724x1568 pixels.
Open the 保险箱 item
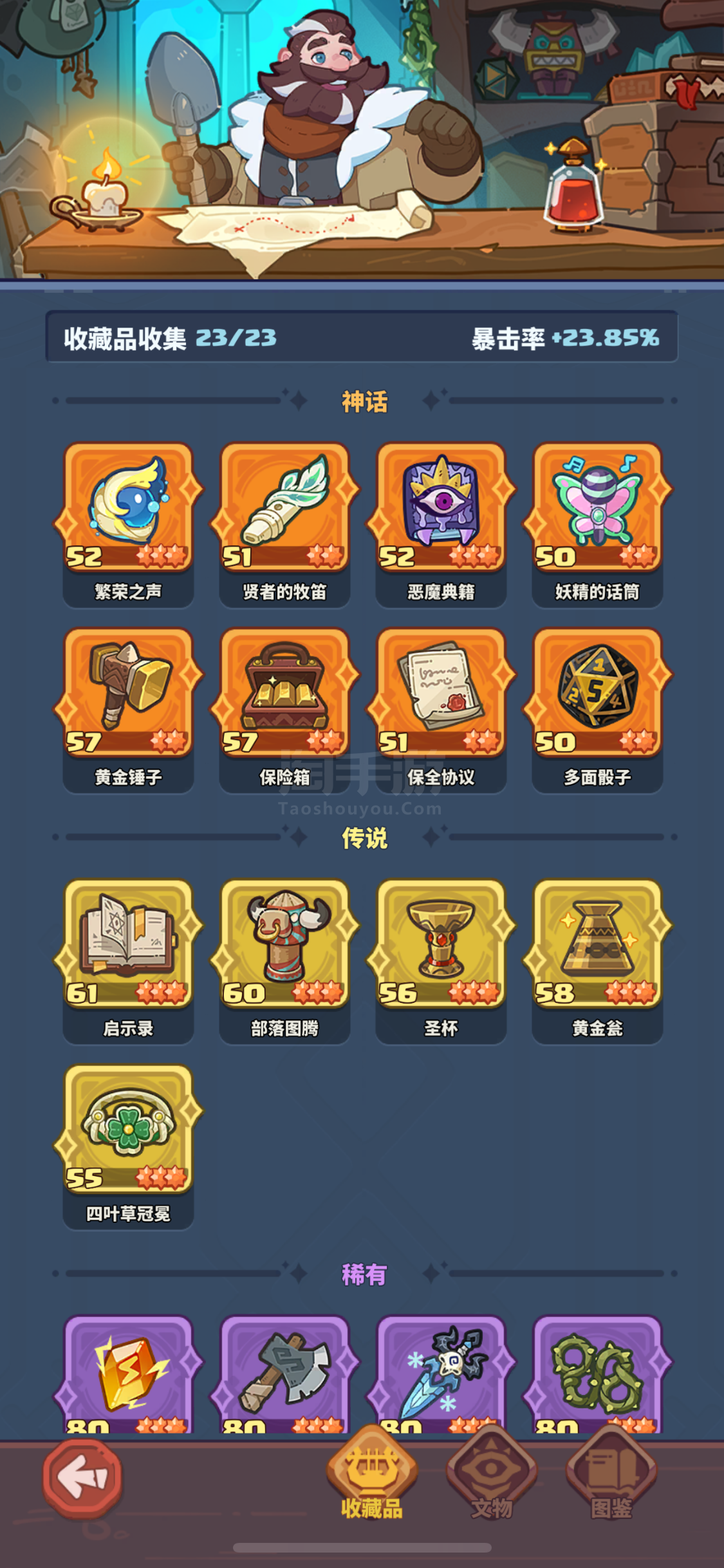pyautogui.click(x=284, y=694)
